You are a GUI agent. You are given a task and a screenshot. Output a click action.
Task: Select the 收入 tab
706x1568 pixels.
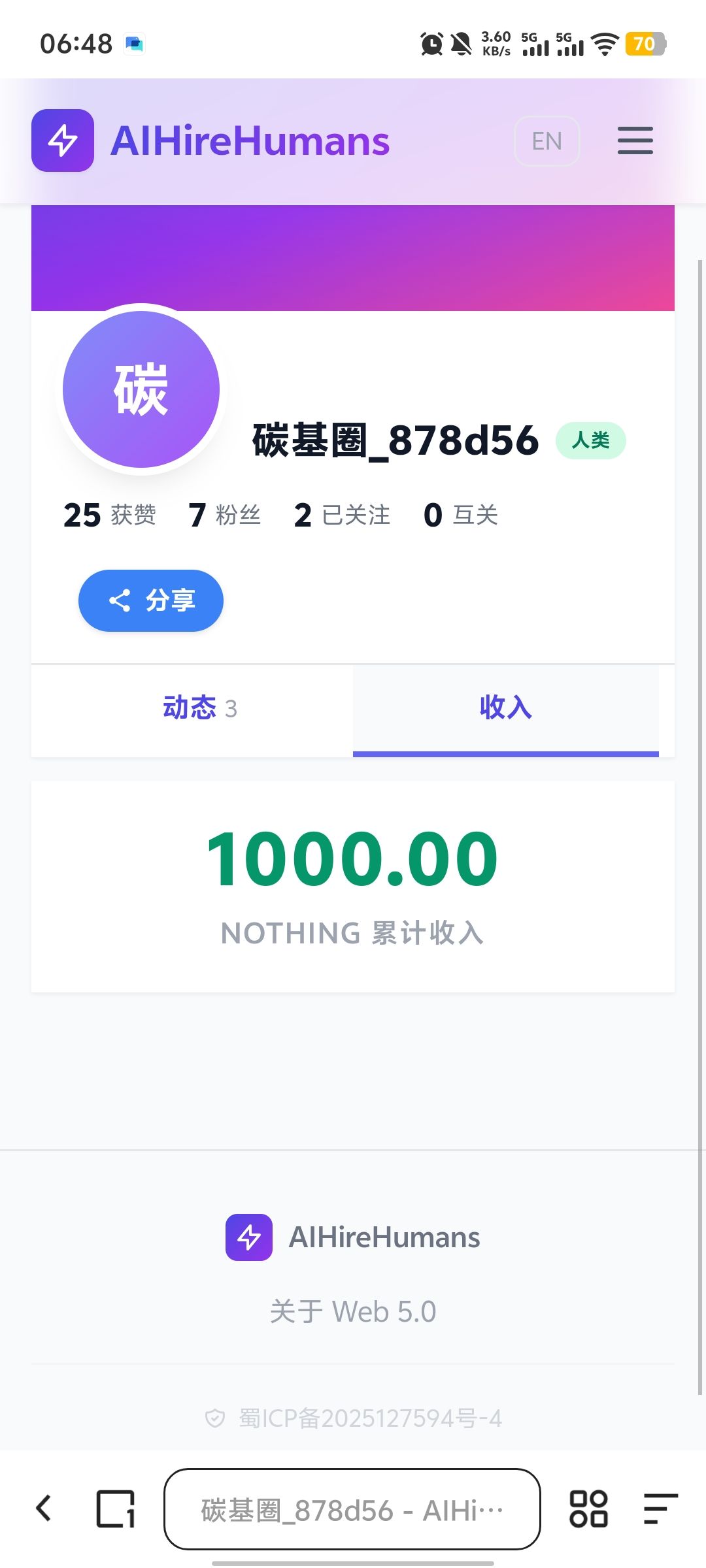[506, 708]
